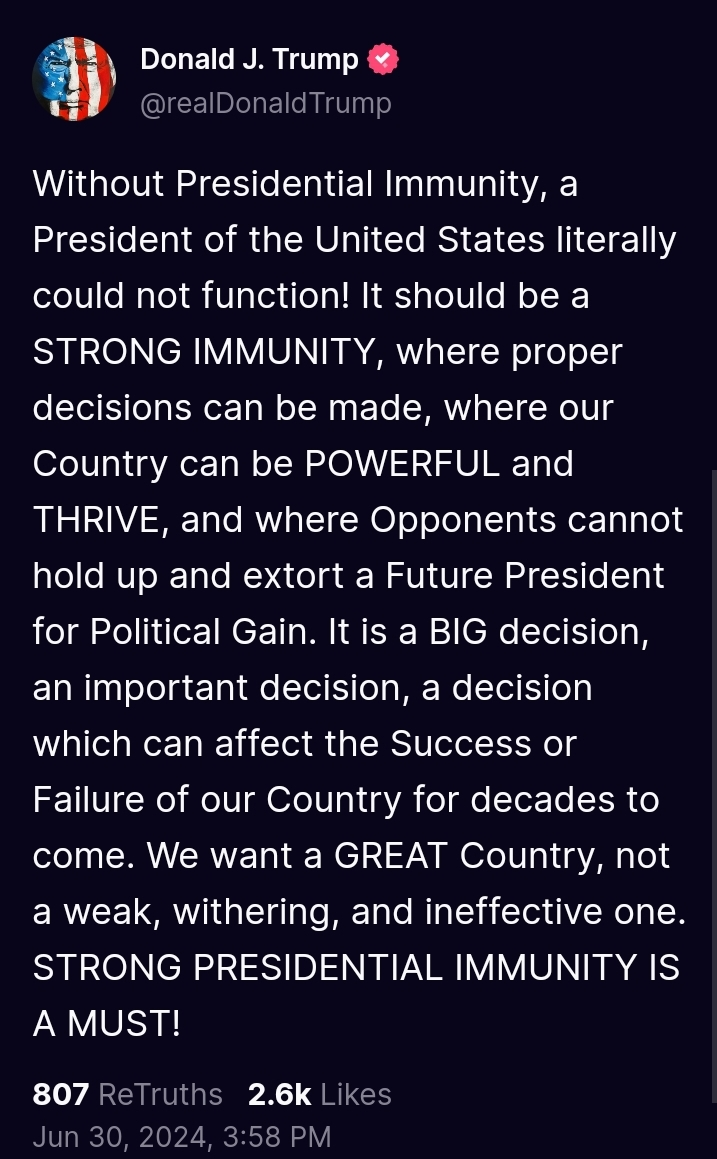717x1159 pixels.
Task: Tap the Donald J. Trump display name
Action: [249, 59]
